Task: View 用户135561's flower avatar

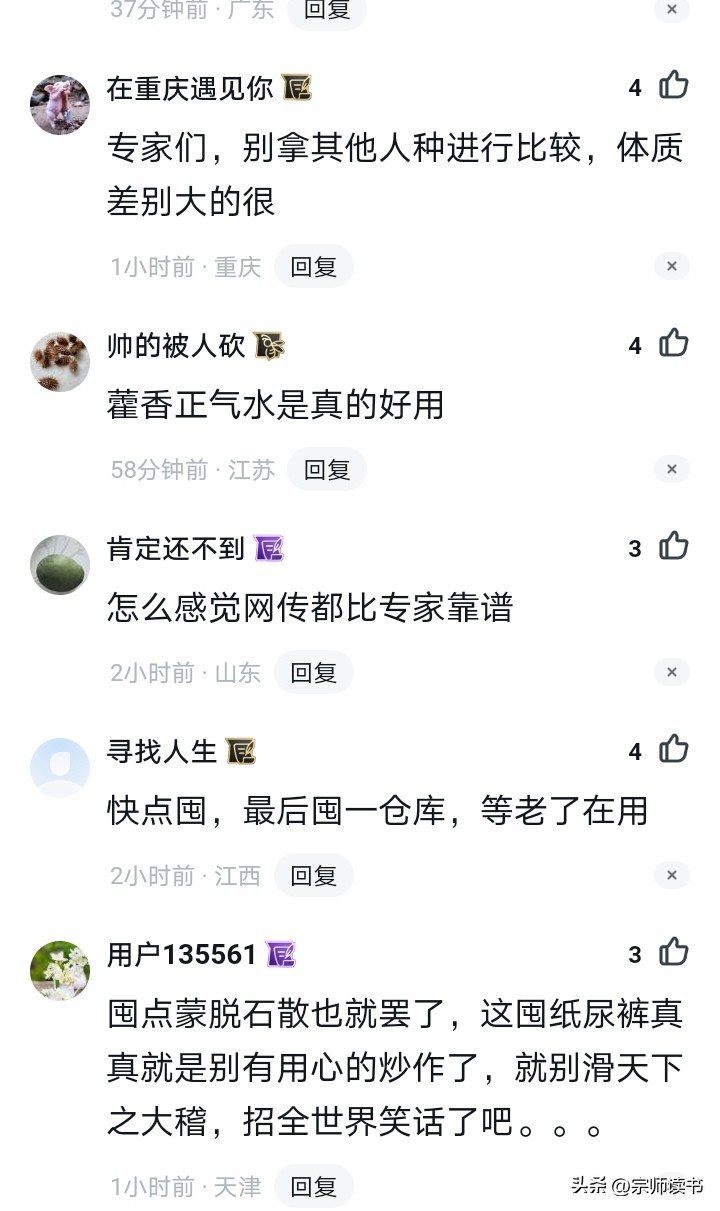Action: tap(60, 971)
